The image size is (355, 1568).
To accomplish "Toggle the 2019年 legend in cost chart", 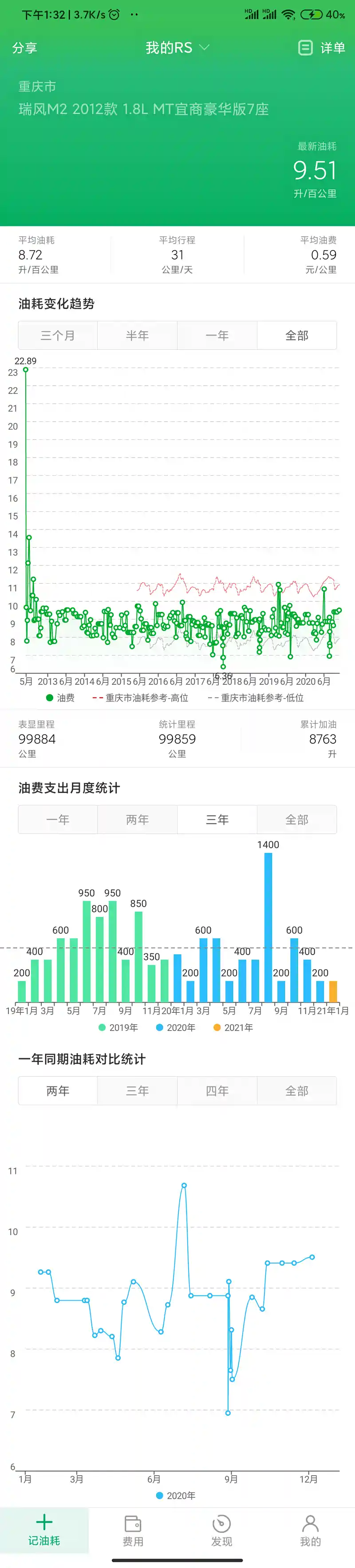I will click(118, 1027).
